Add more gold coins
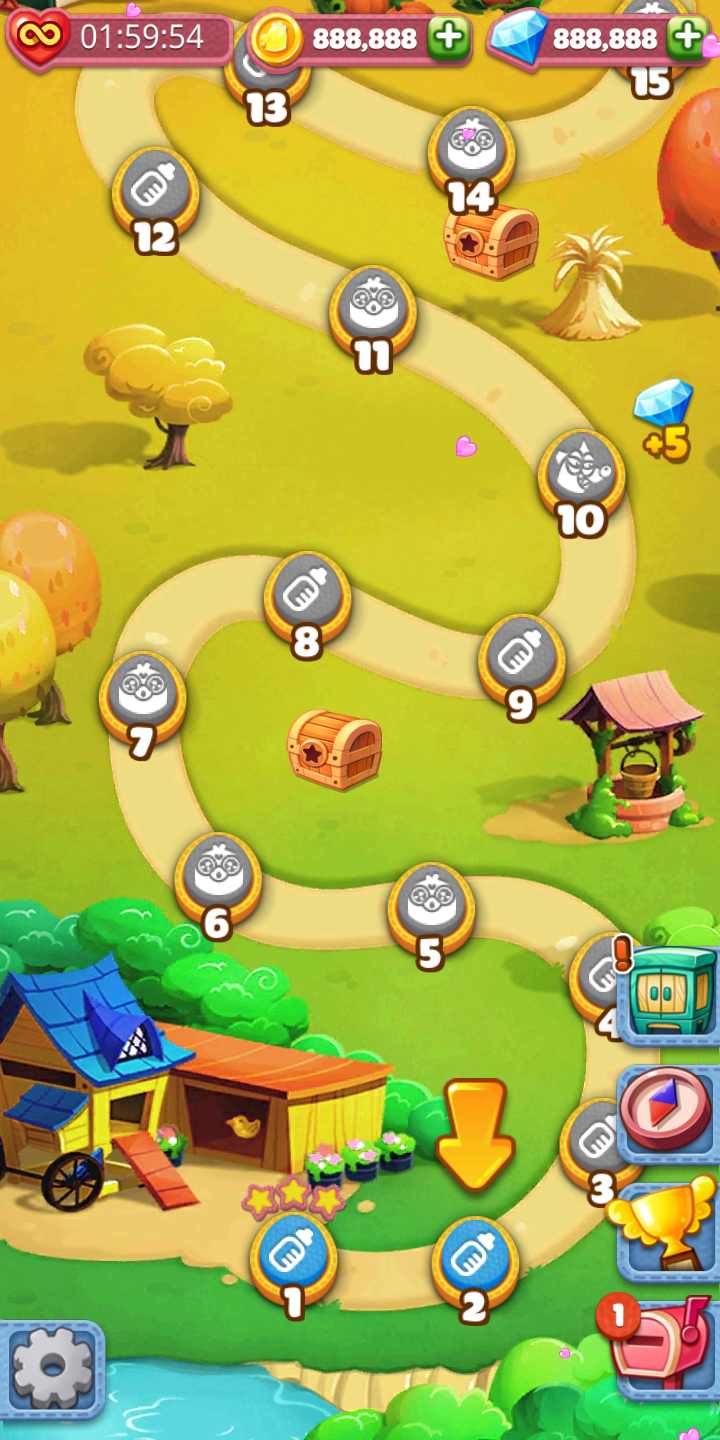This screenshot has width=720, height=1440. click(449, 38)
